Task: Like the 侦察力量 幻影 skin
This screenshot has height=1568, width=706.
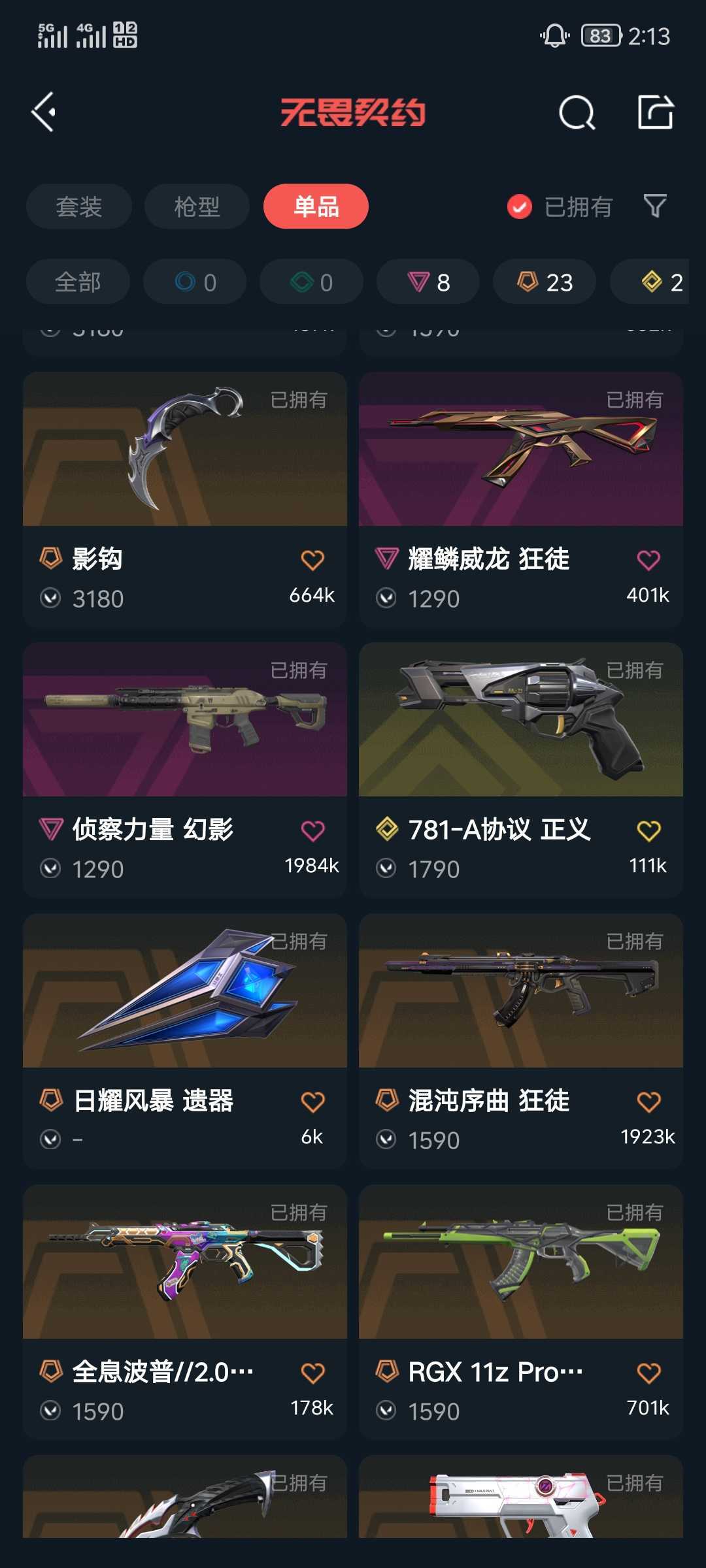Action: click(x=312, y=831)
